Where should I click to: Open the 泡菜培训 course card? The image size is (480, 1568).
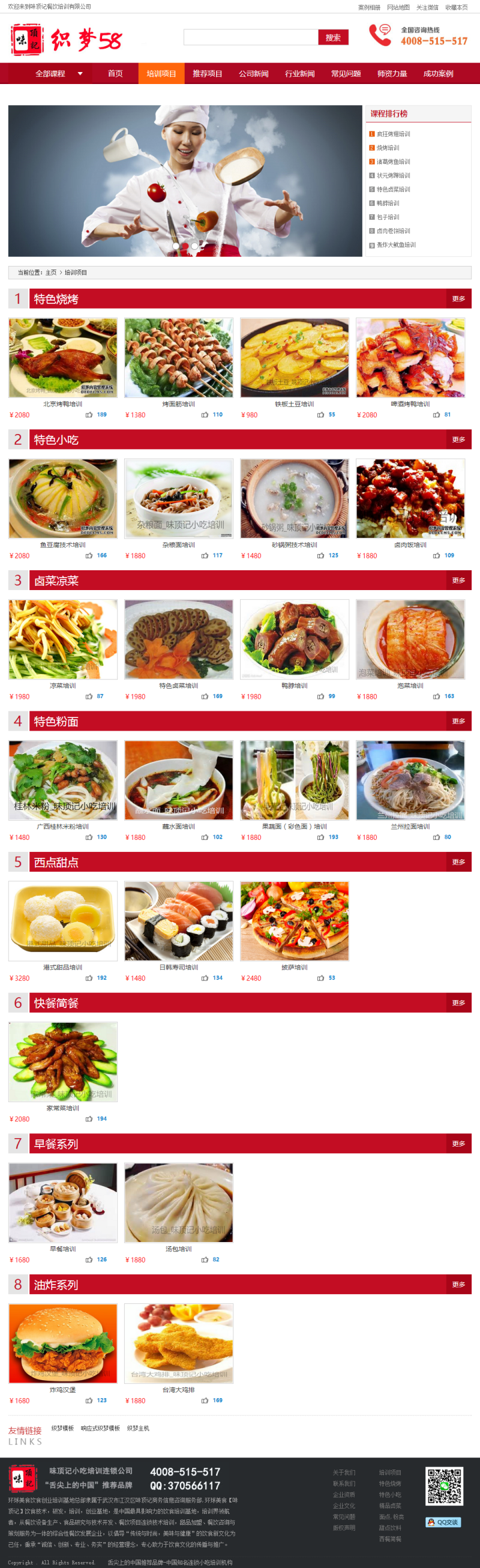410,639
